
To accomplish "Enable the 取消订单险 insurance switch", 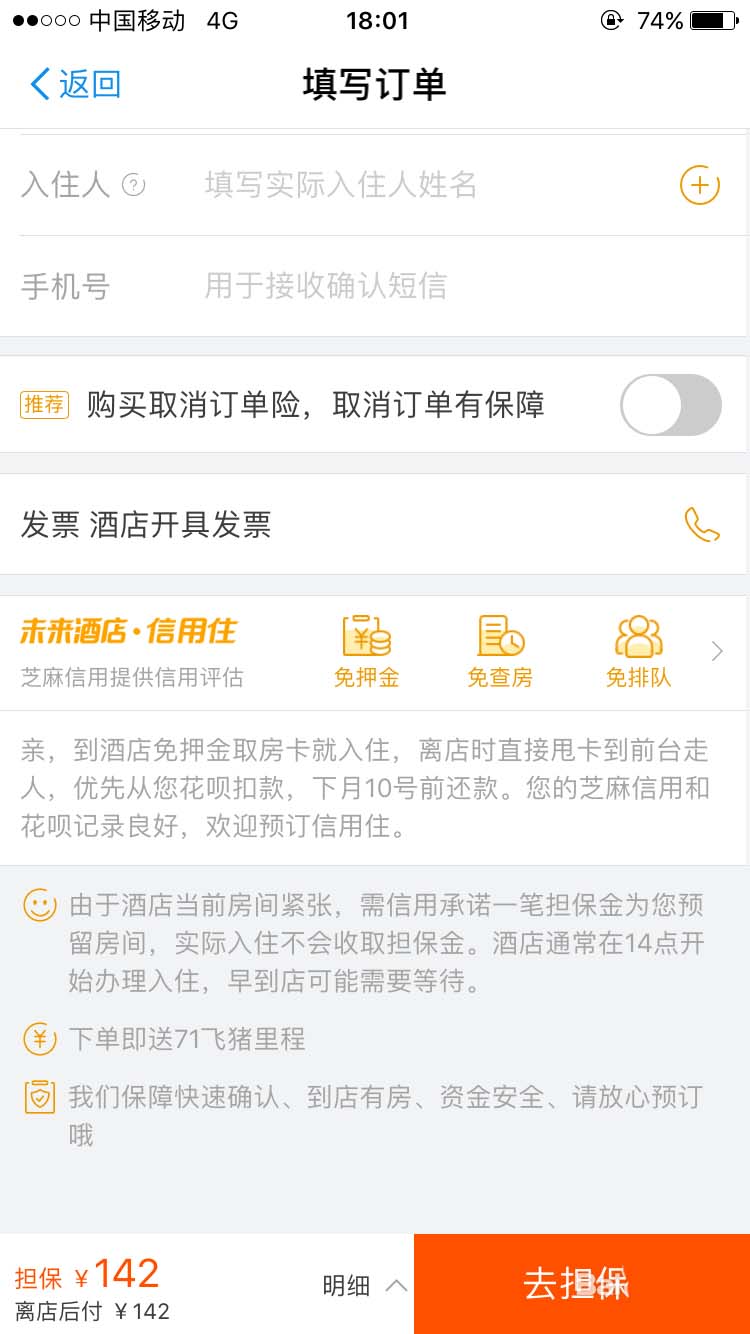I will point(670,405).
